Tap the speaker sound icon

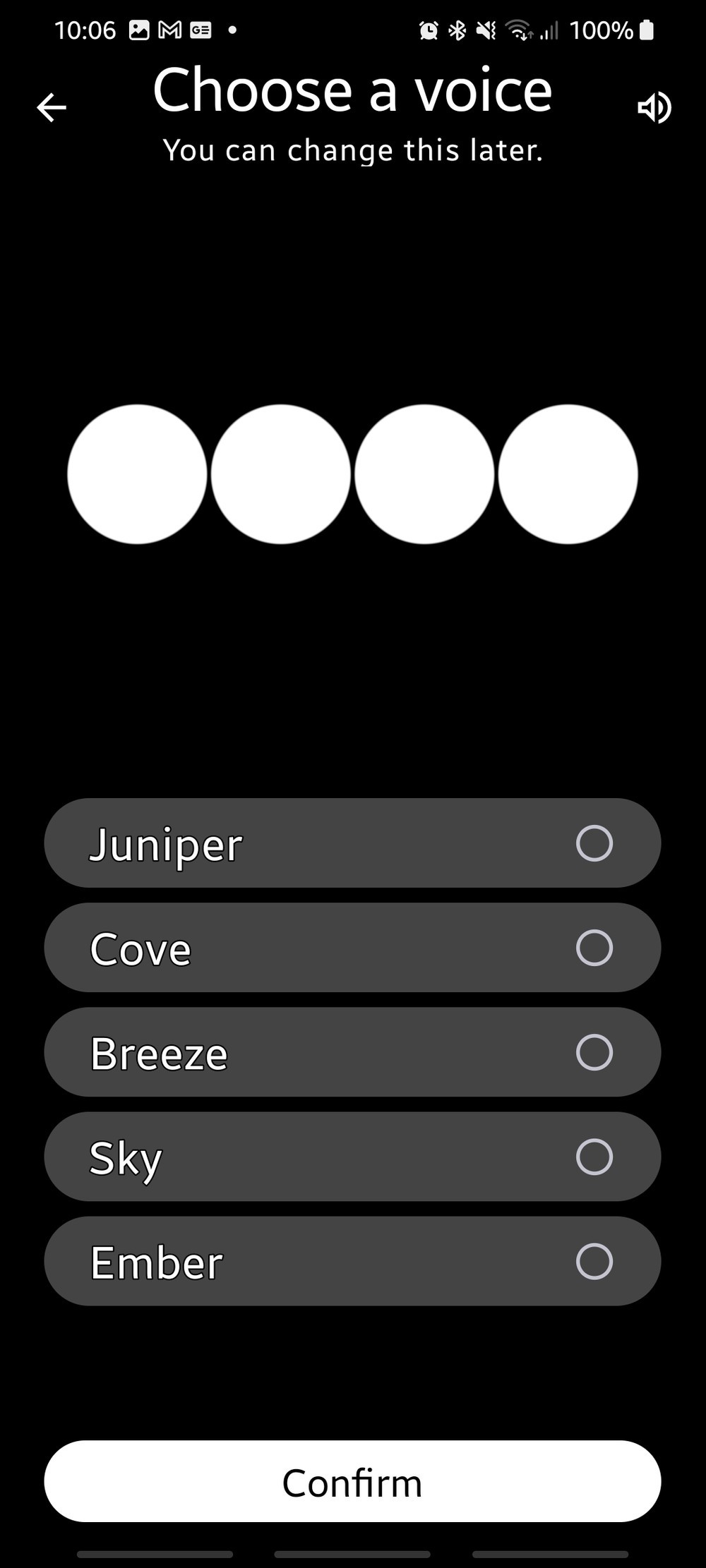click(654, 107)
